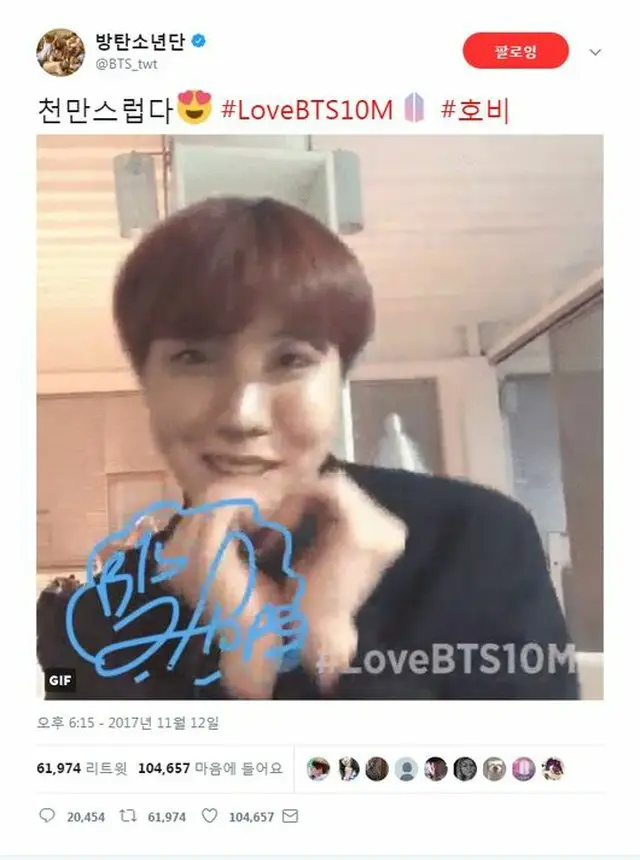The image size is (640, 860).
Task: Play the GIF in the tweet
Action: pos(320,417)
